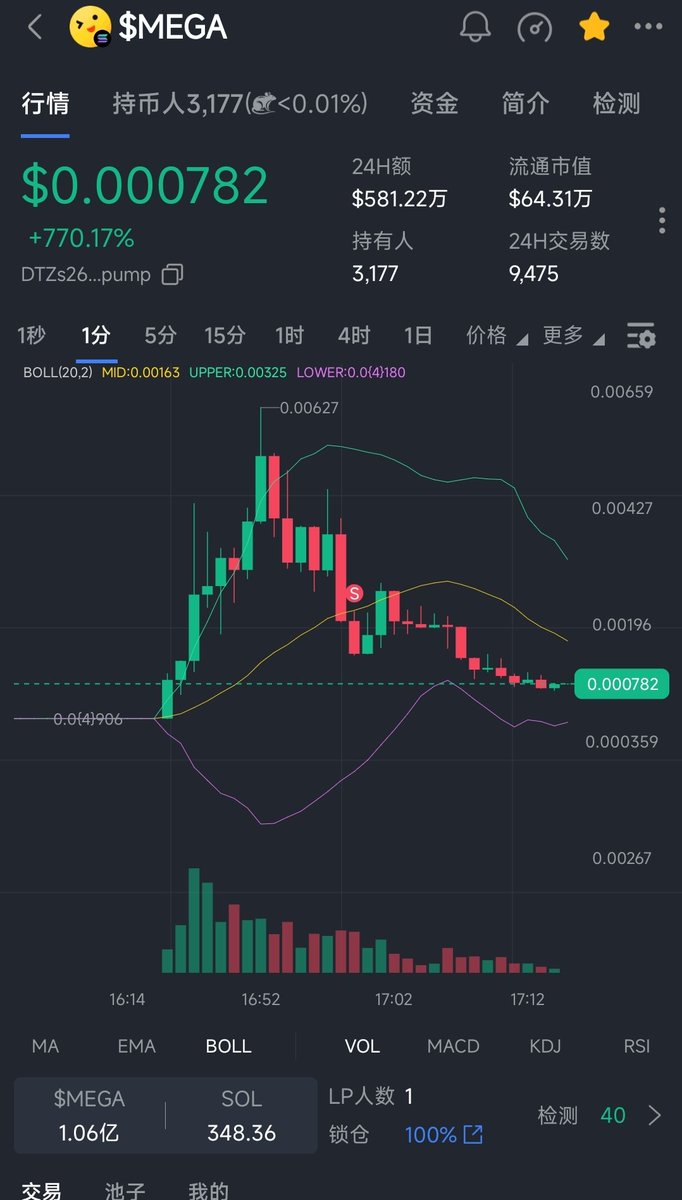This screenshot has width=682, height=1200.
Task: Open the 检测 tab at the top
Action: (x=616, y=103)
